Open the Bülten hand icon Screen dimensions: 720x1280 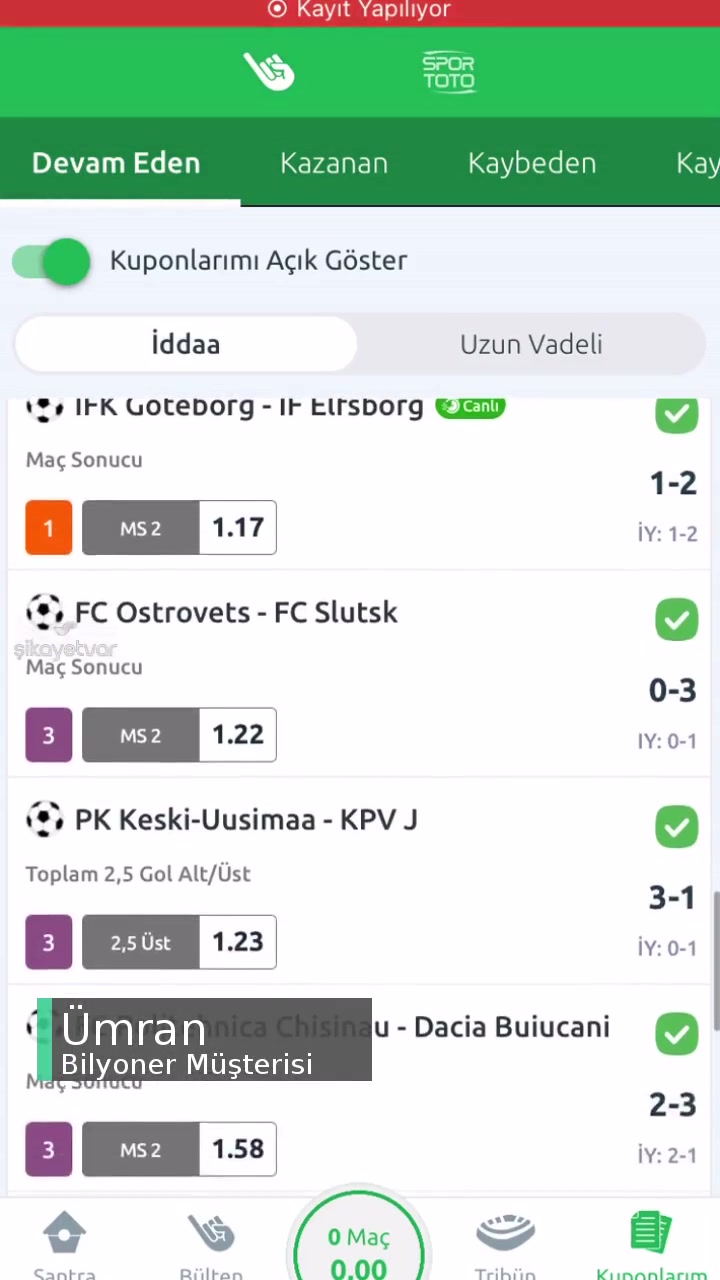[210, 1232]
